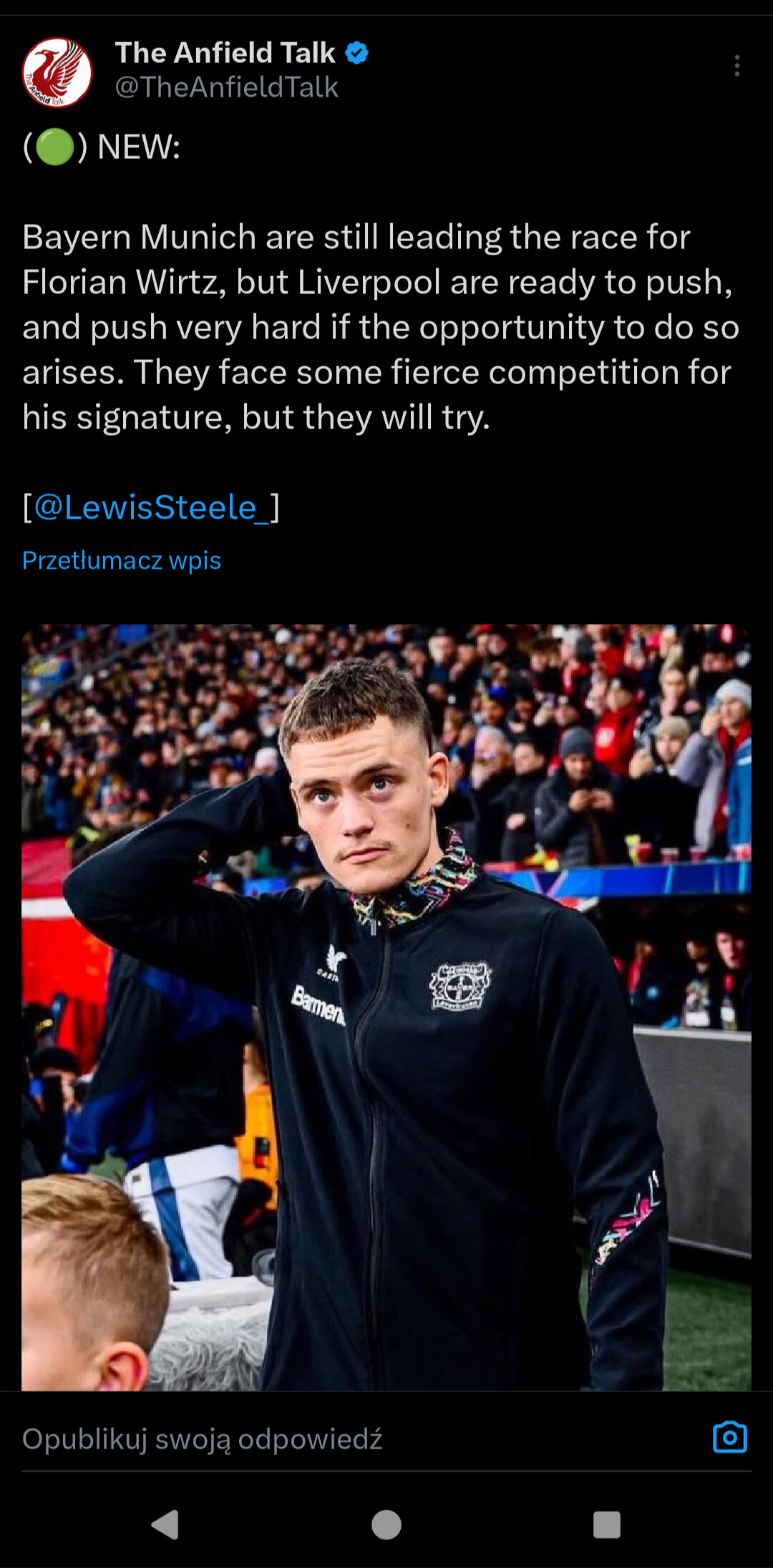Tap the Opublikuj swoją odpowiedź reply field
Viewport: 773px width, 1568px height.
point(358,1439)
